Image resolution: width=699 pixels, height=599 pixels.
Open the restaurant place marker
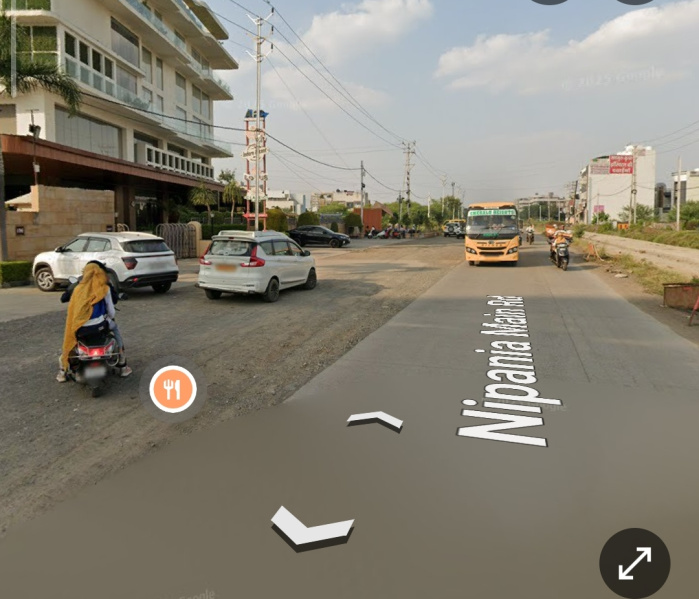[x=173, y=389]
